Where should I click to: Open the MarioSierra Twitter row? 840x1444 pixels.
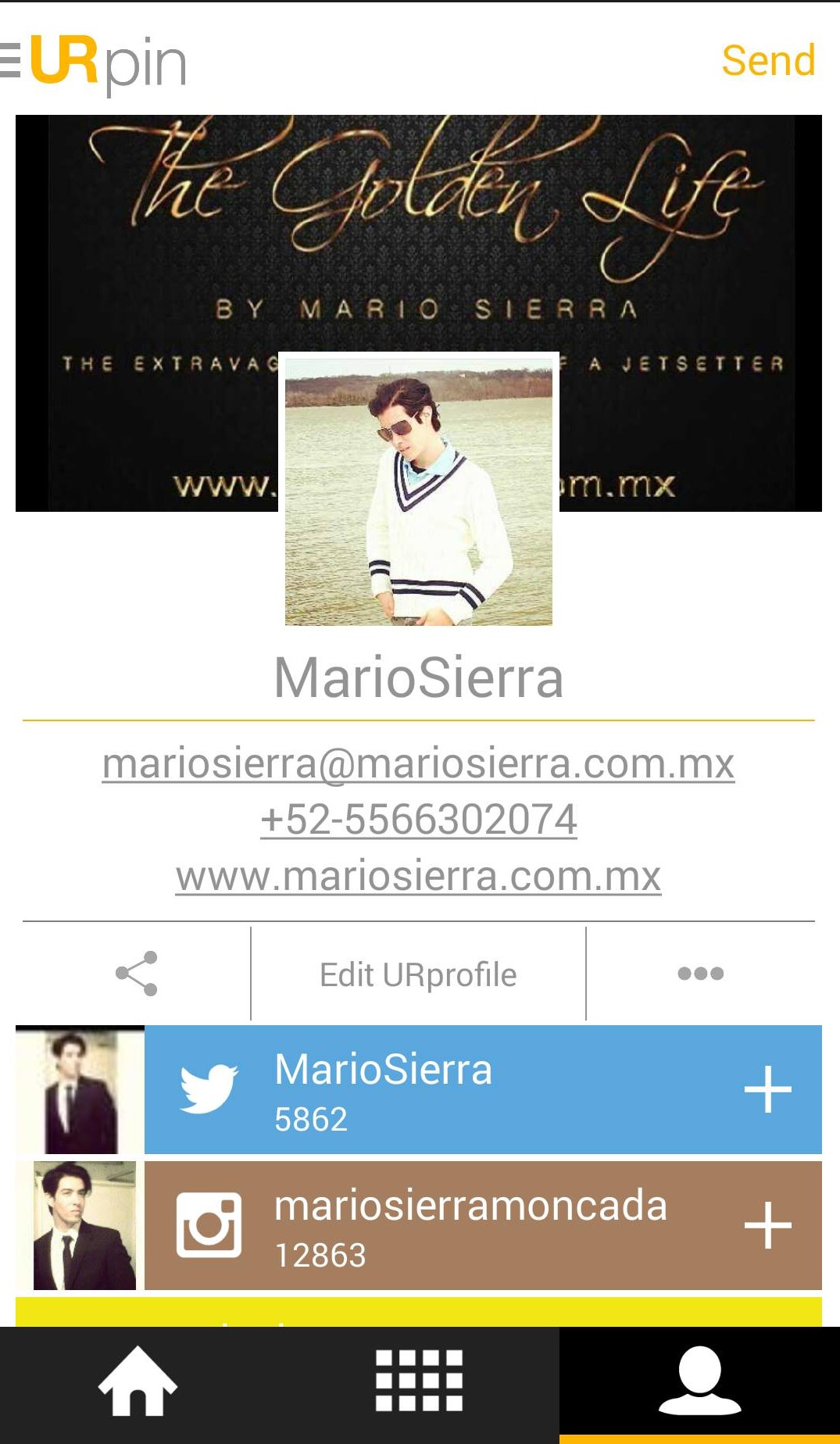point(438,1089)
